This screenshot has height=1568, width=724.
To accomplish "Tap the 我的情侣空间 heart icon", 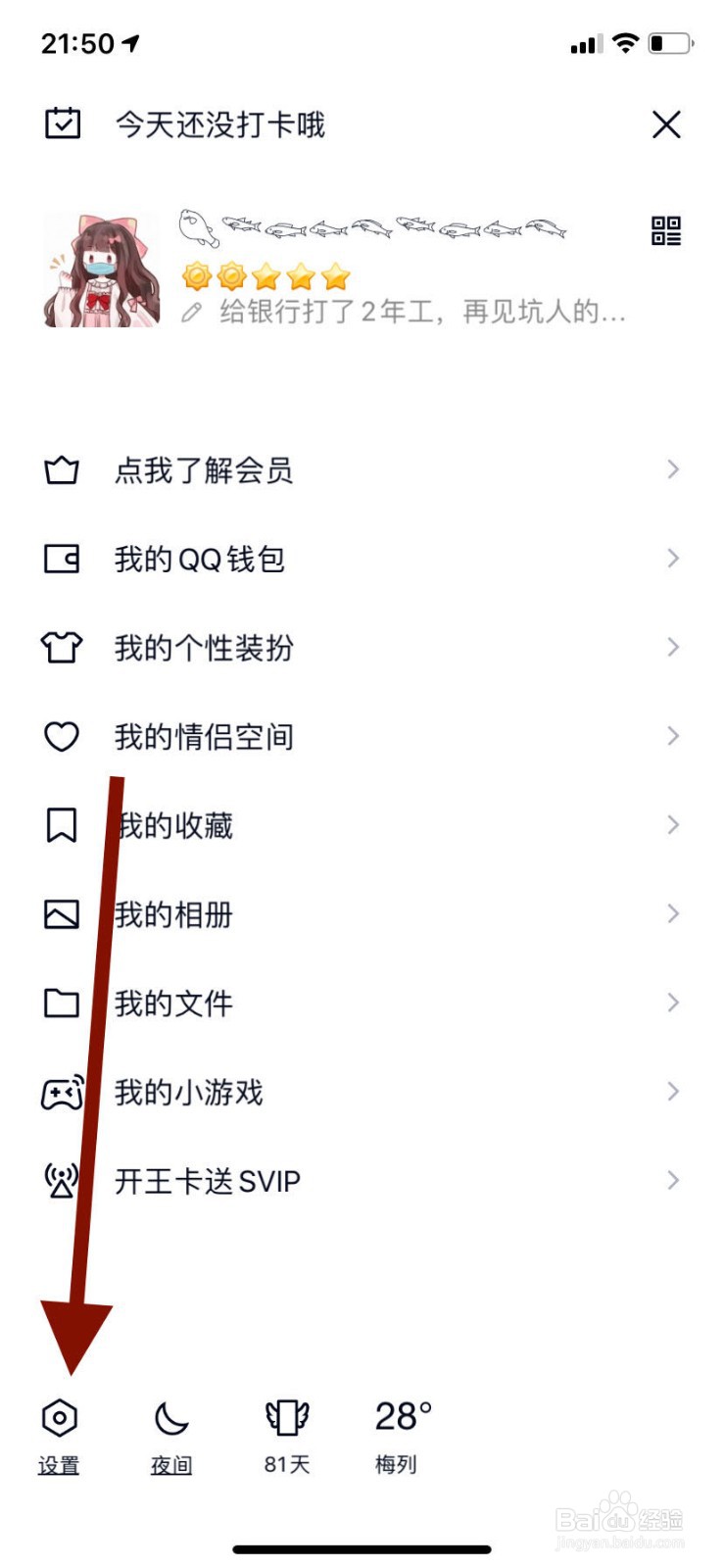I will pyautogui.click(x=61, y=736).
